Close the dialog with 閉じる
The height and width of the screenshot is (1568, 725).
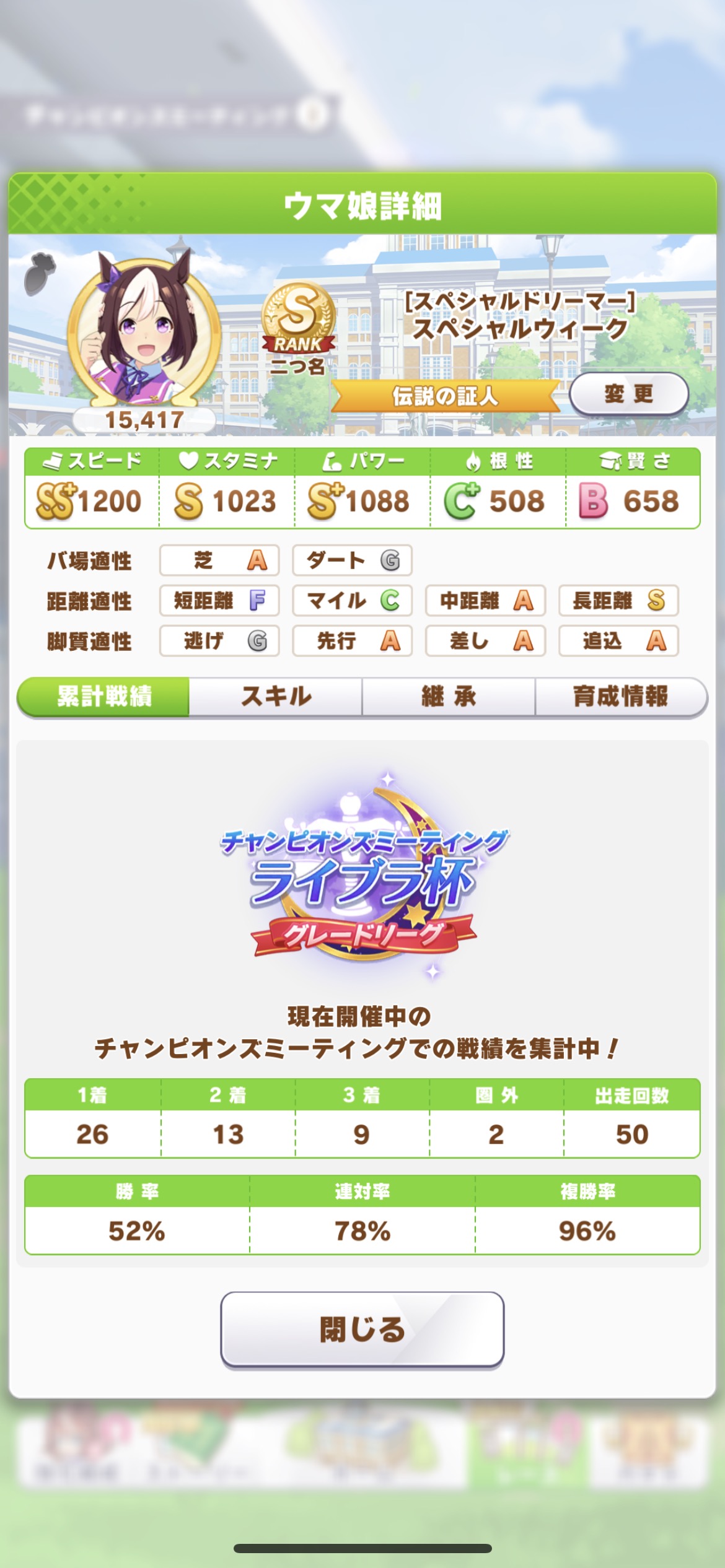(x=362, y=1330)
